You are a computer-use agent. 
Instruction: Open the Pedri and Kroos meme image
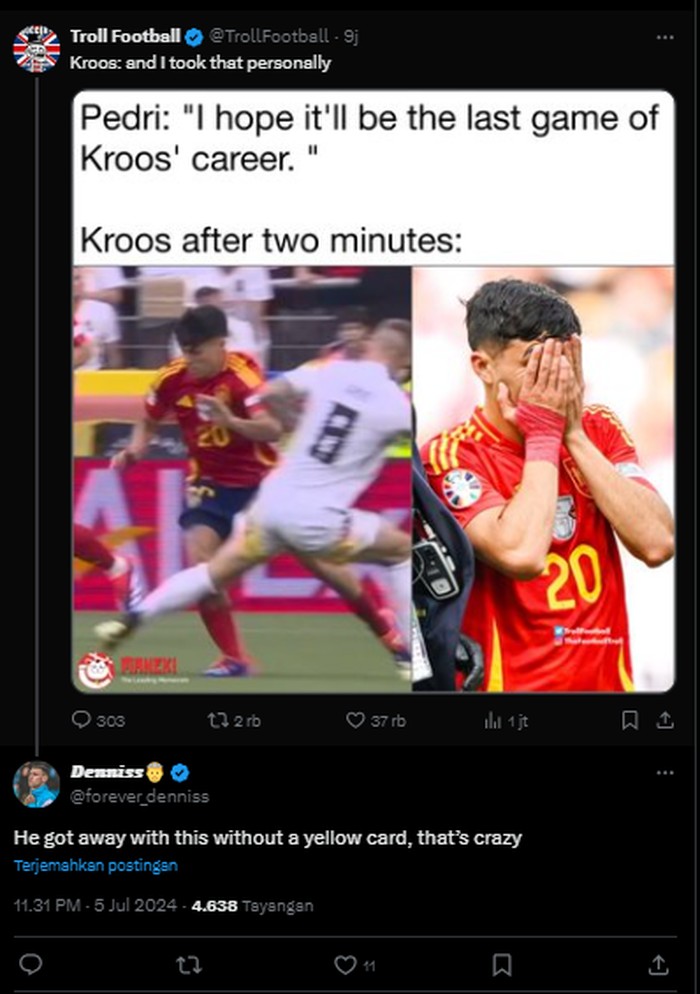coord(373,390)
